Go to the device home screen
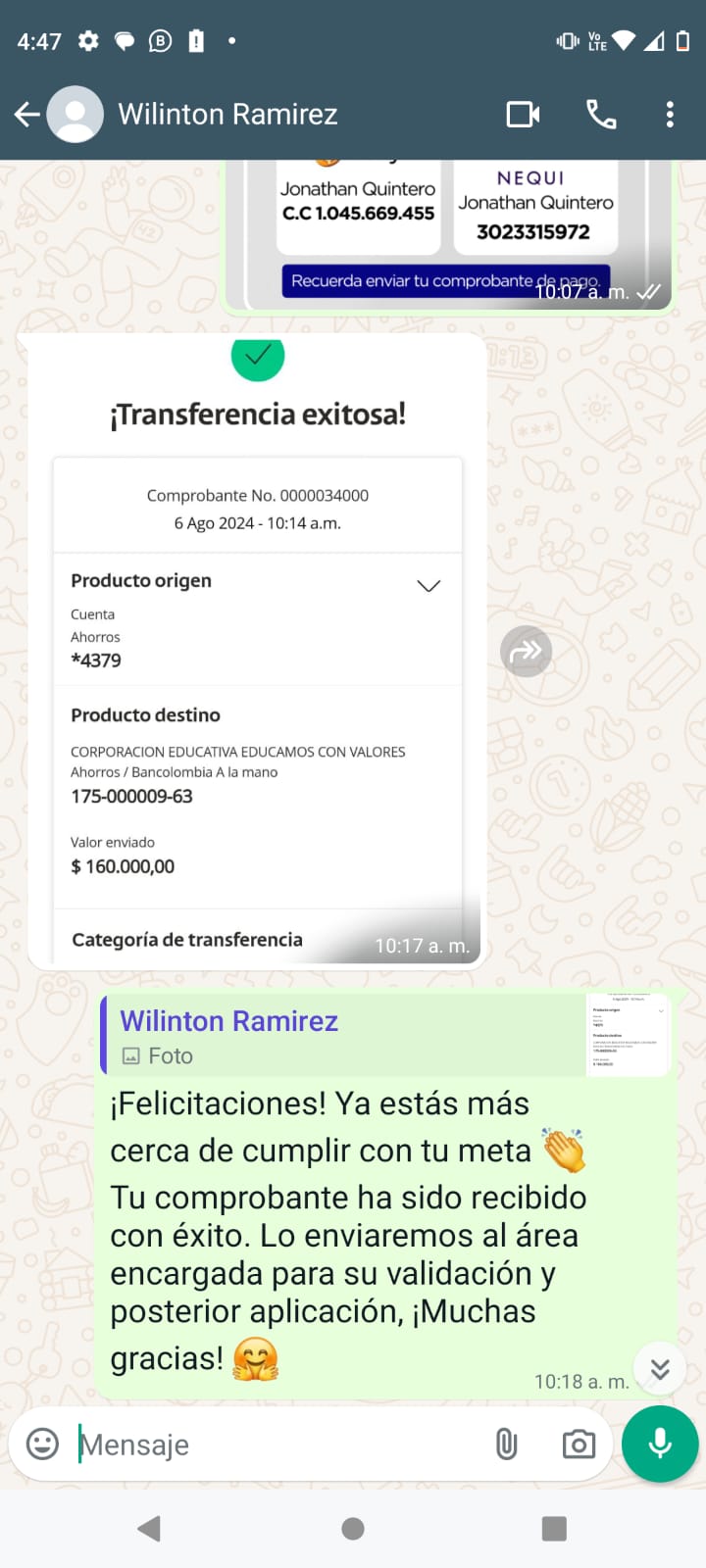 click(x=353, y=1529)
